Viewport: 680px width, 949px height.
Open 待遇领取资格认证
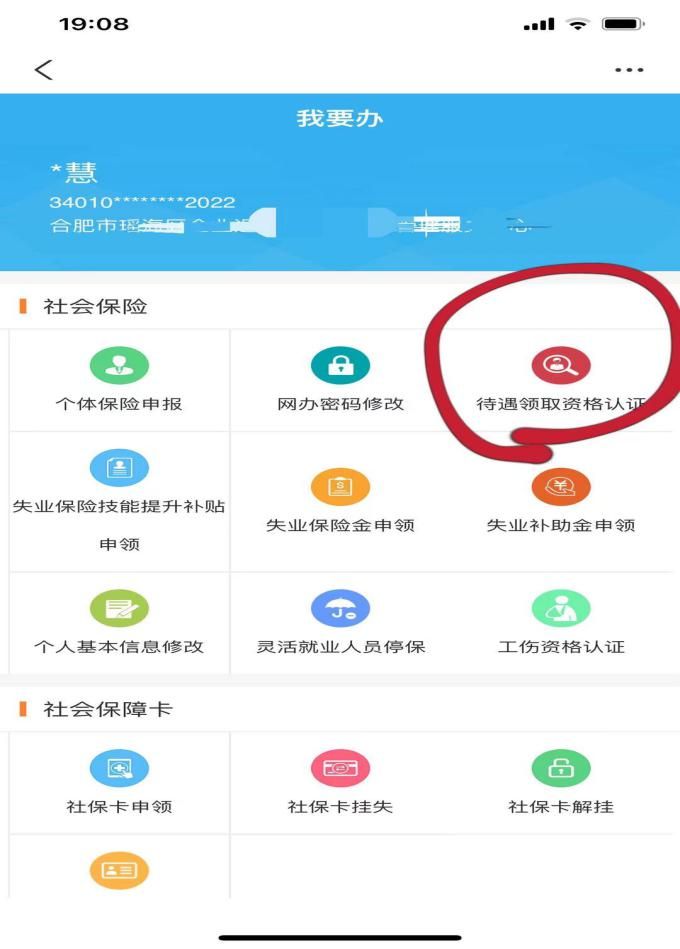click(561, 381)
